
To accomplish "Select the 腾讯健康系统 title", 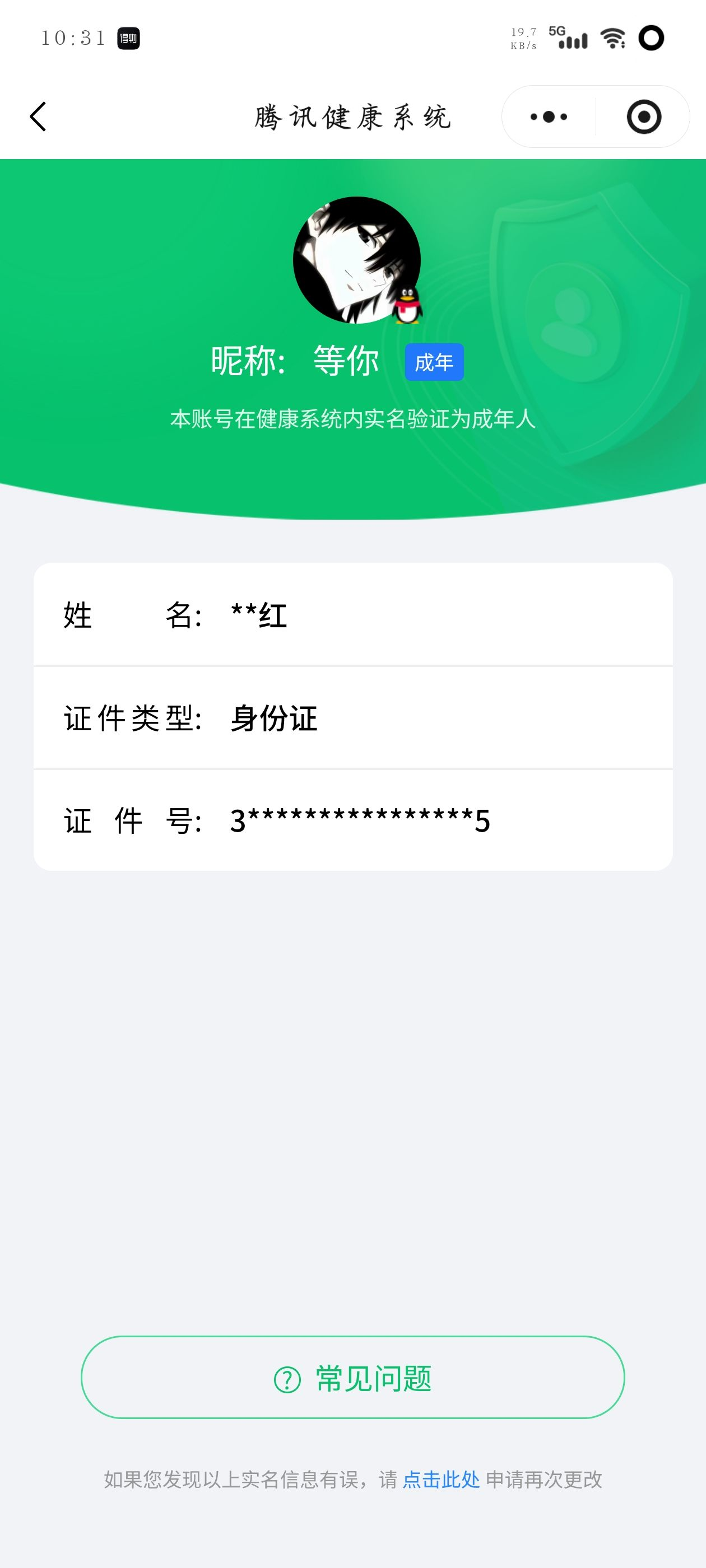I will [352, 118].
